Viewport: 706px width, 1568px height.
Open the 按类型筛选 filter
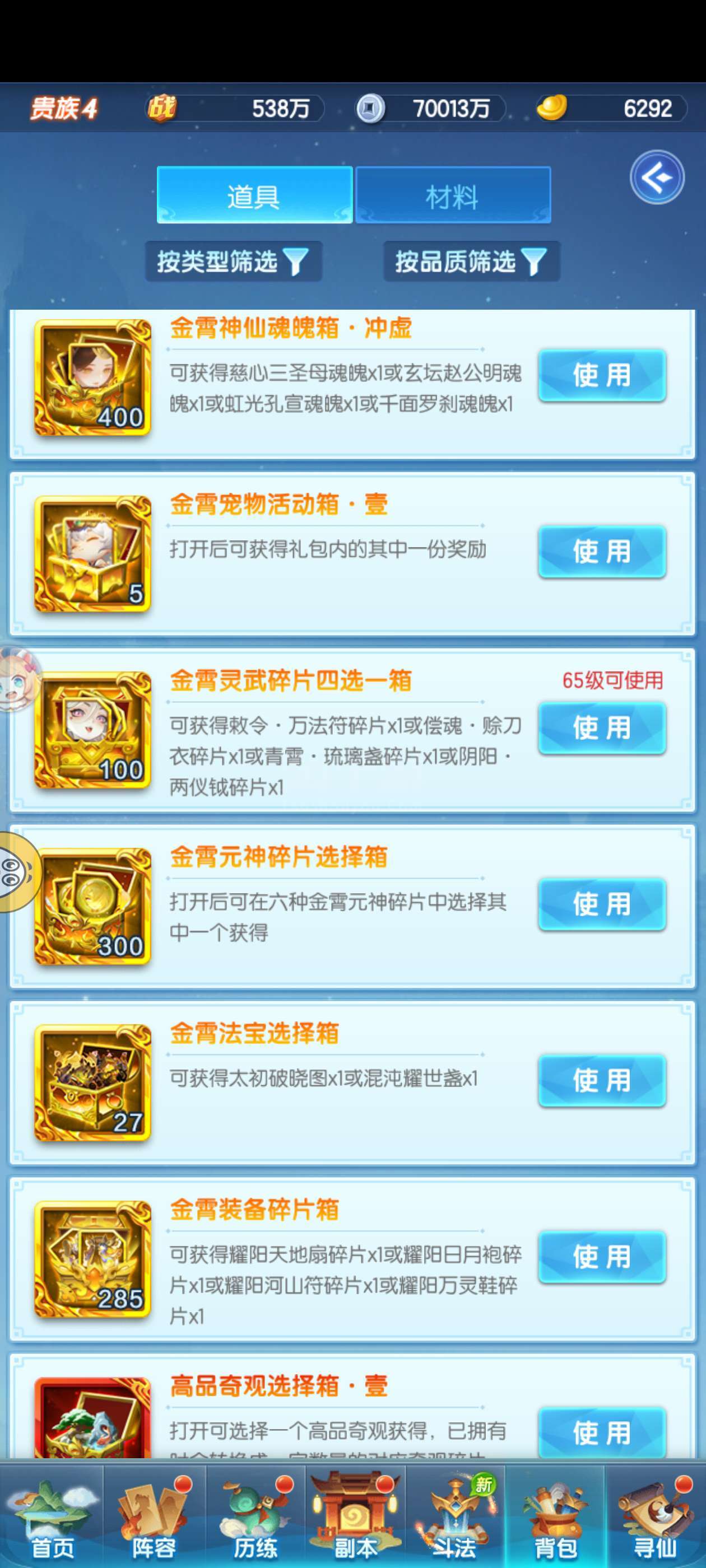233,262
